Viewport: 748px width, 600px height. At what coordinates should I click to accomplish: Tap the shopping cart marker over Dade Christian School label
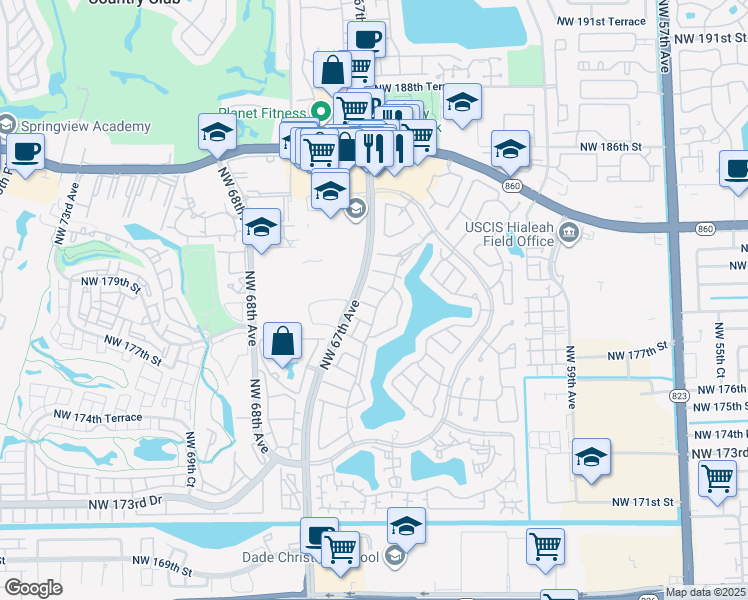click(341, 553)
